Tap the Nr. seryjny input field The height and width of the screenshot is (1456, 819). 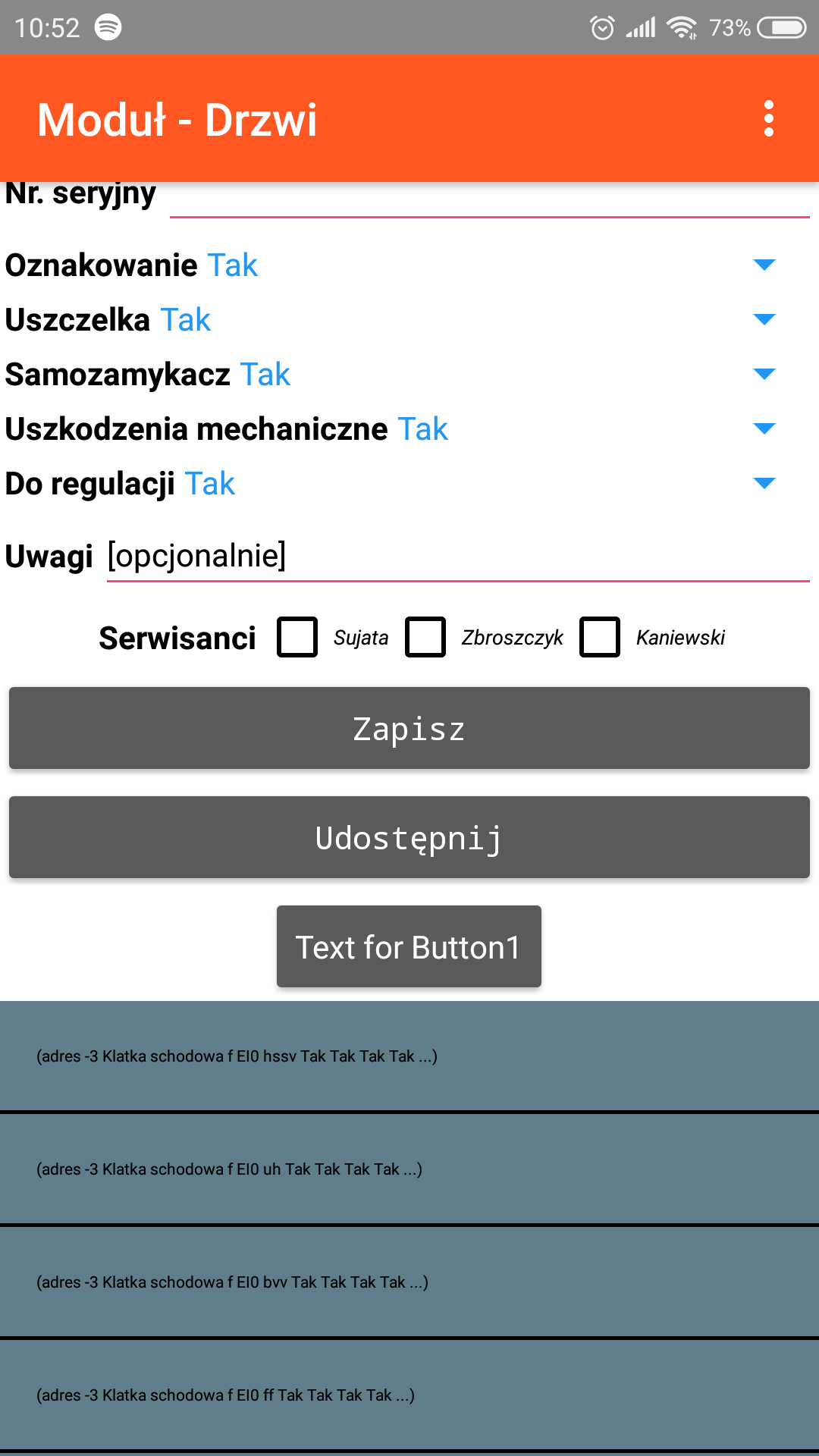point(490,199)
